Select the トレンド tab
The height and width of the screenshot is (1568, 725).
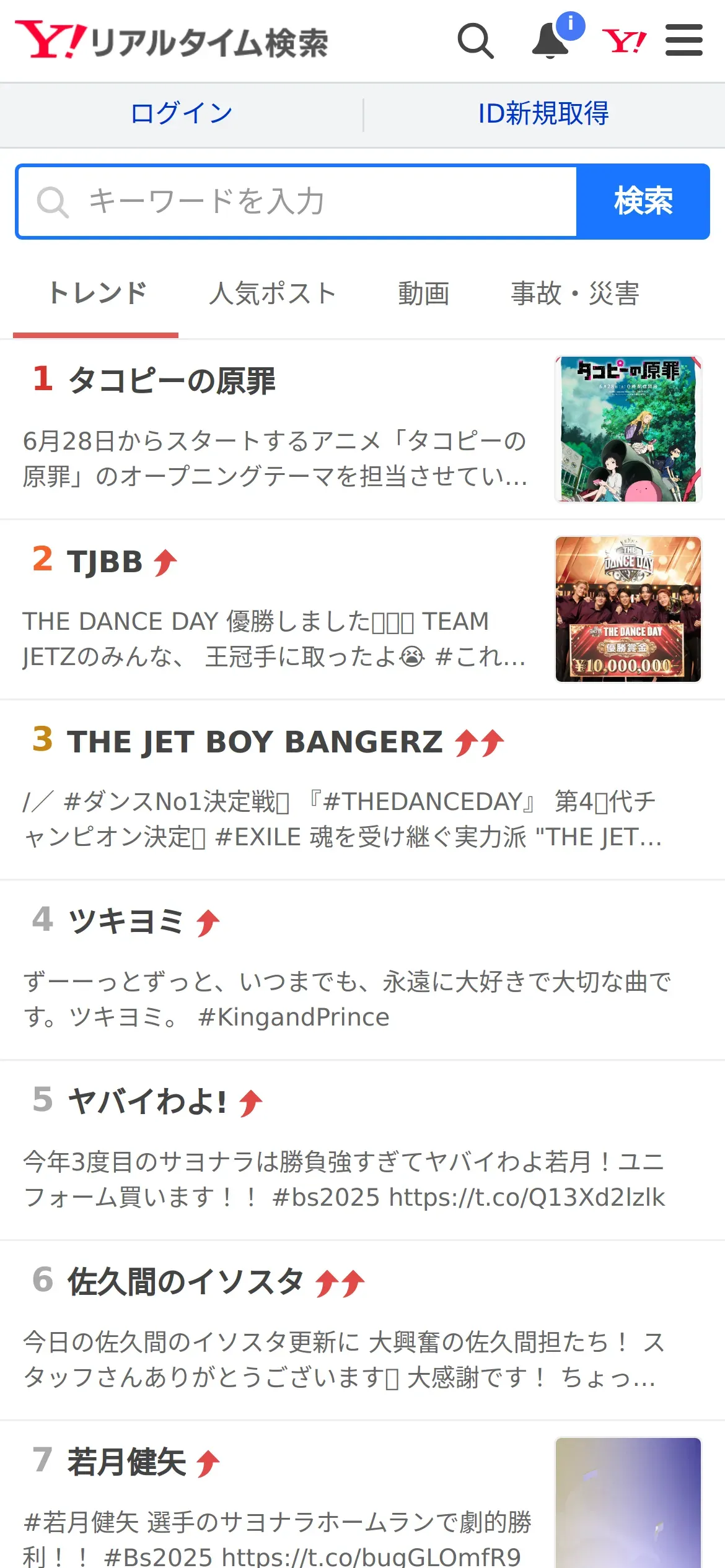point(97,294)
